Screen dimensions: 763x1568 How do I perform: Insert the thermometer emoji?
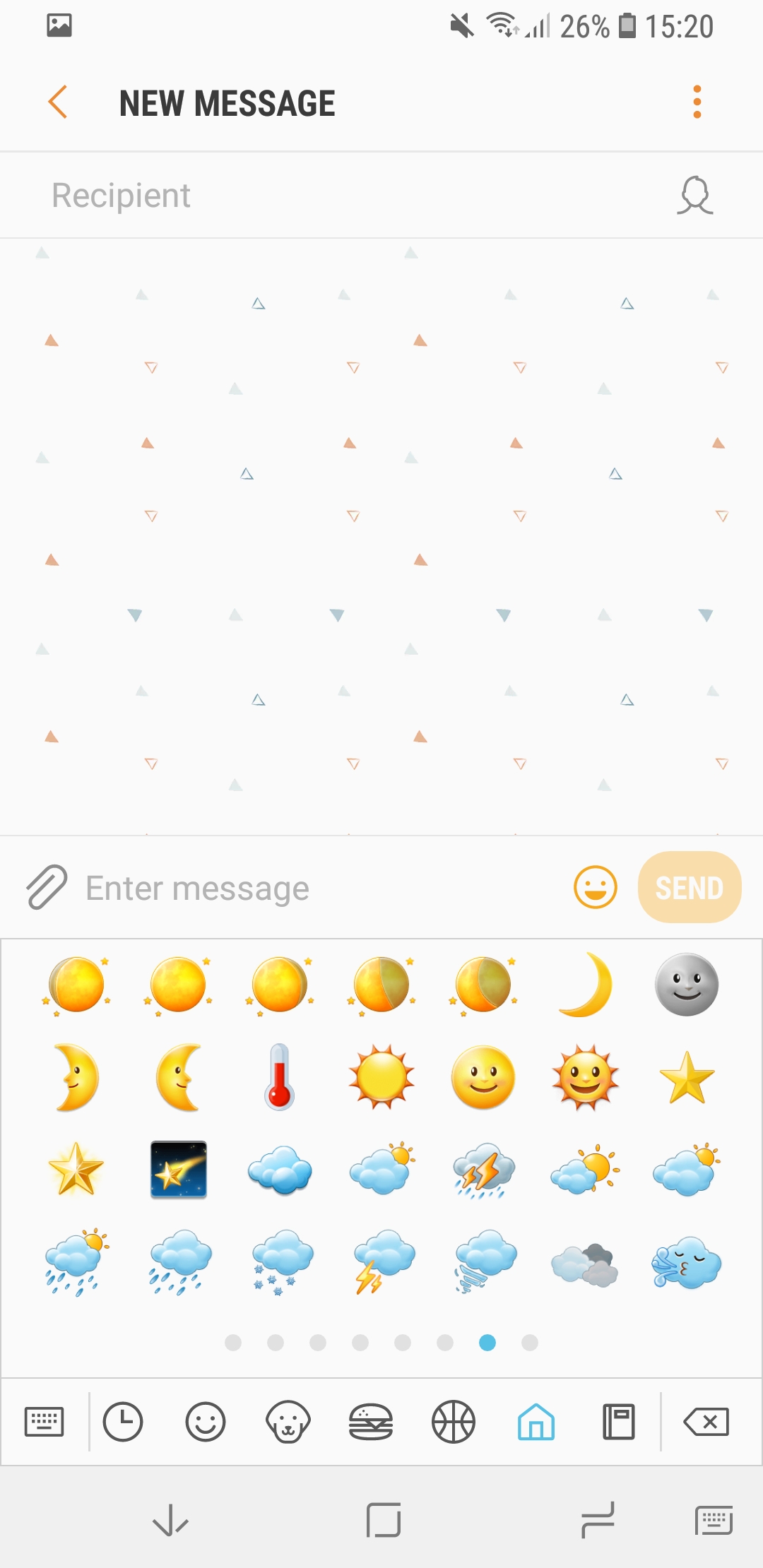[280, 1077]
